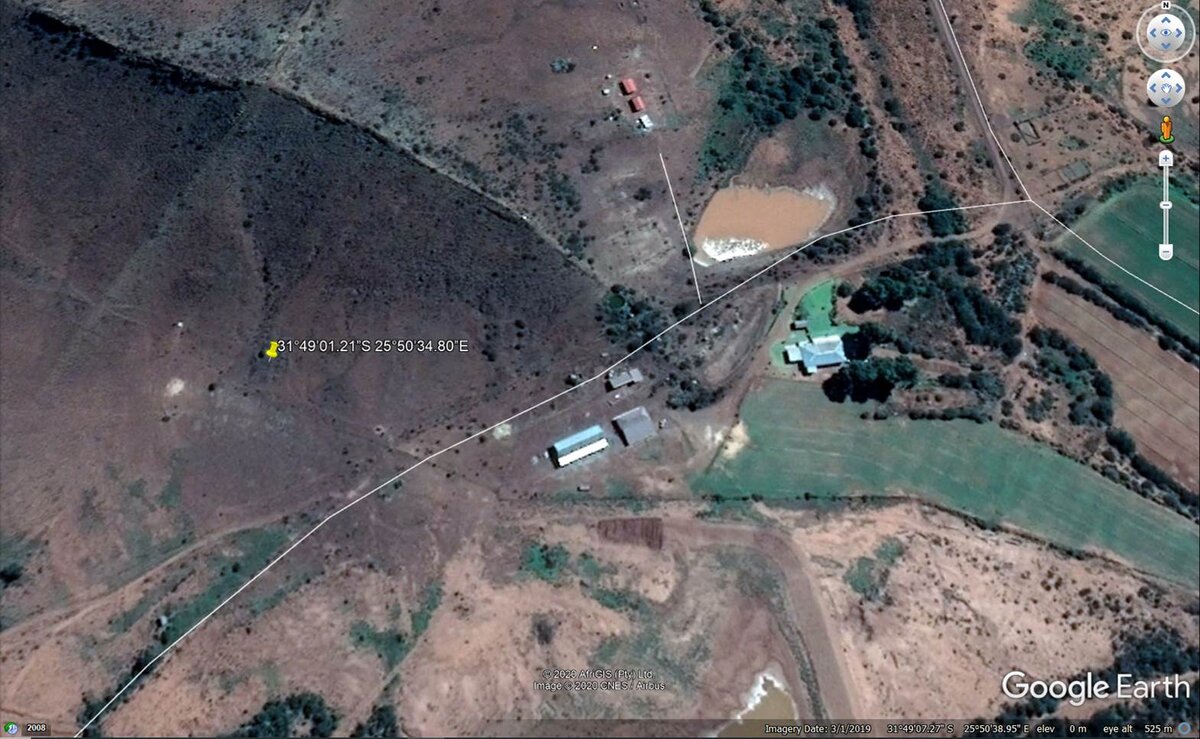Image resolution: width=1200 pixels, height=739 pixels.
Task: Tilt the view down with the look joystick
Action: pyautogui.click(x=1166, y=48)
